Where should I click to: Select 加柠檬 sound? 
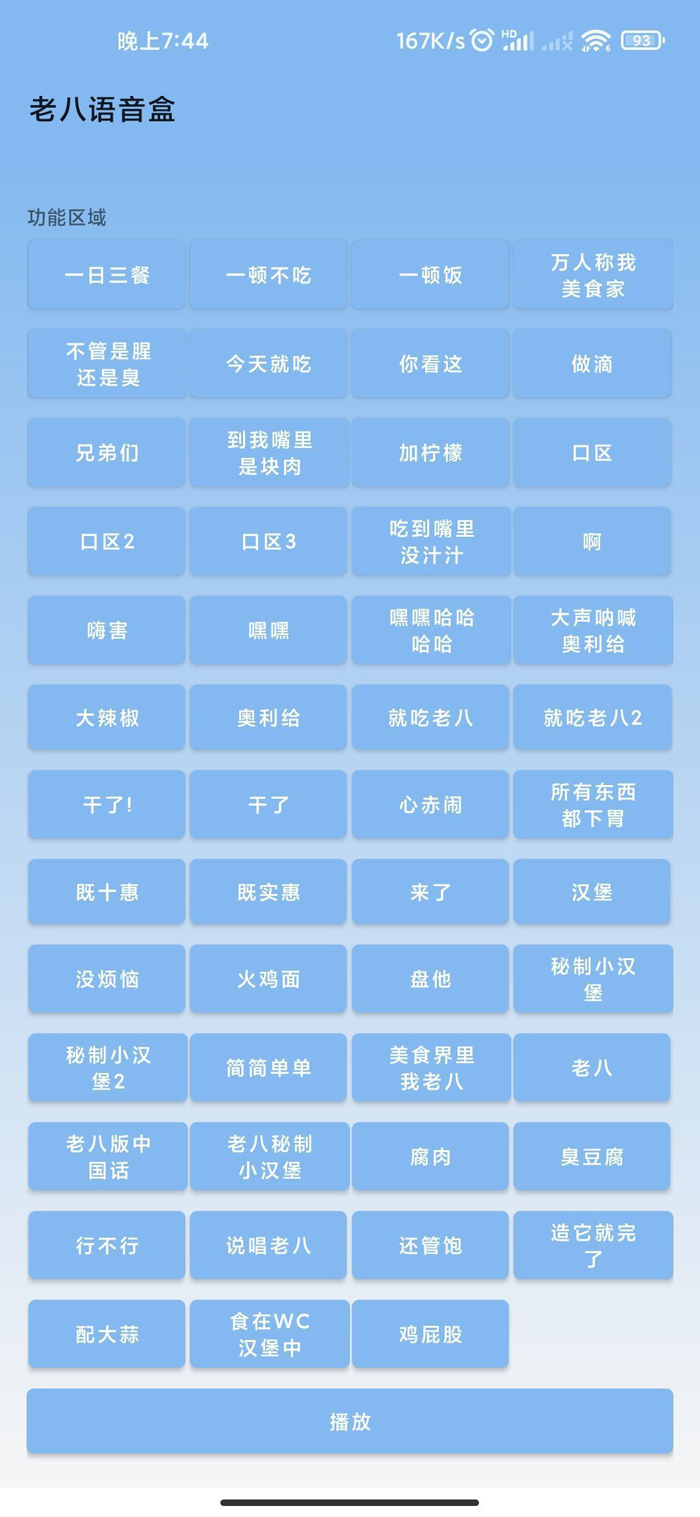coord(430,453)
